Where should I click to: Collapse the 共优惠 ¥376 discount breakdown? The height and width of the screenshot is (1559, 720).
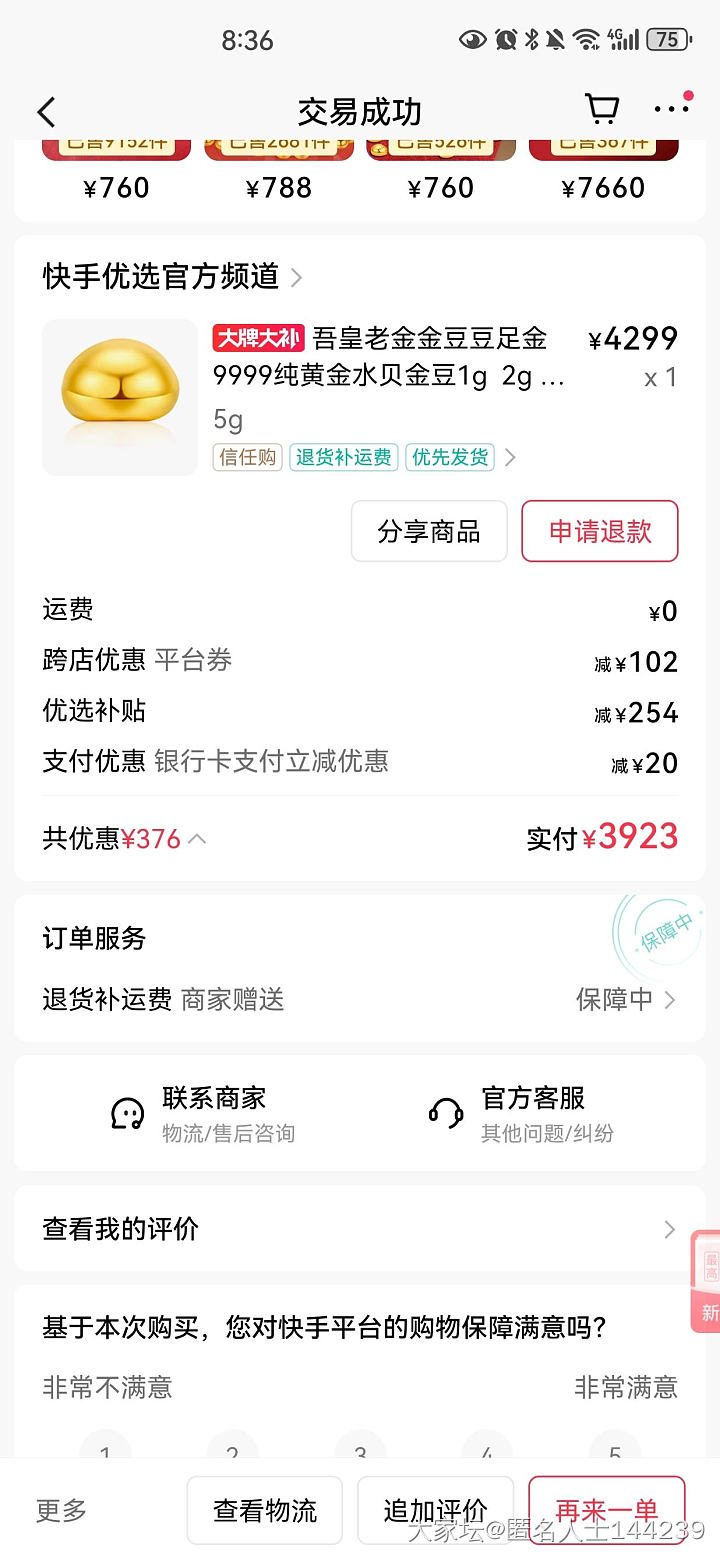197,838
